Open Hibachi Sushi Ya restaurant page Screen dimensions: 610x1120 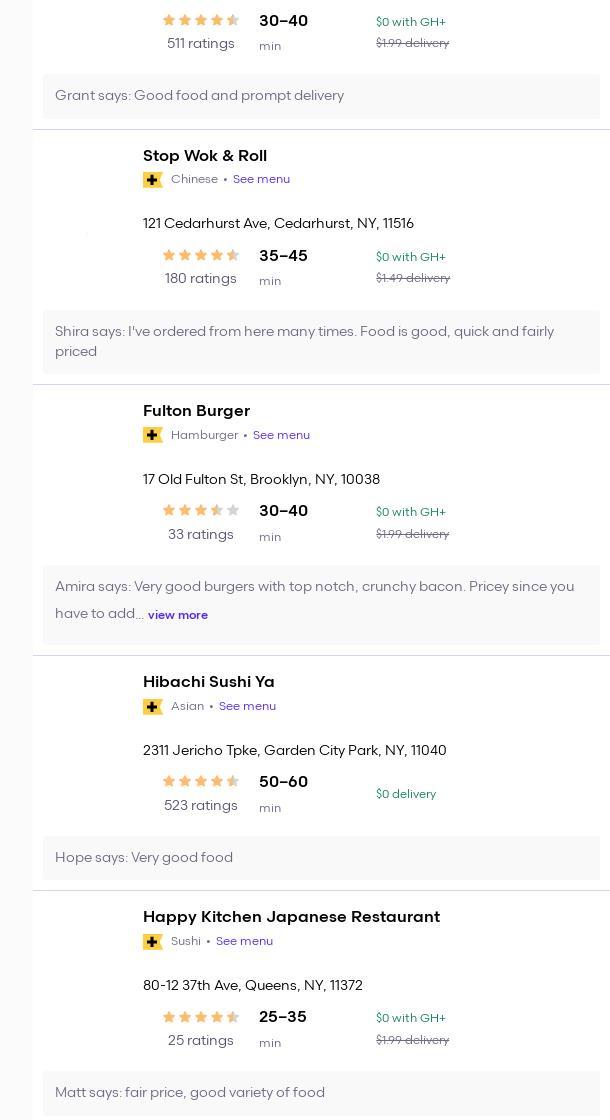[208, 682]
